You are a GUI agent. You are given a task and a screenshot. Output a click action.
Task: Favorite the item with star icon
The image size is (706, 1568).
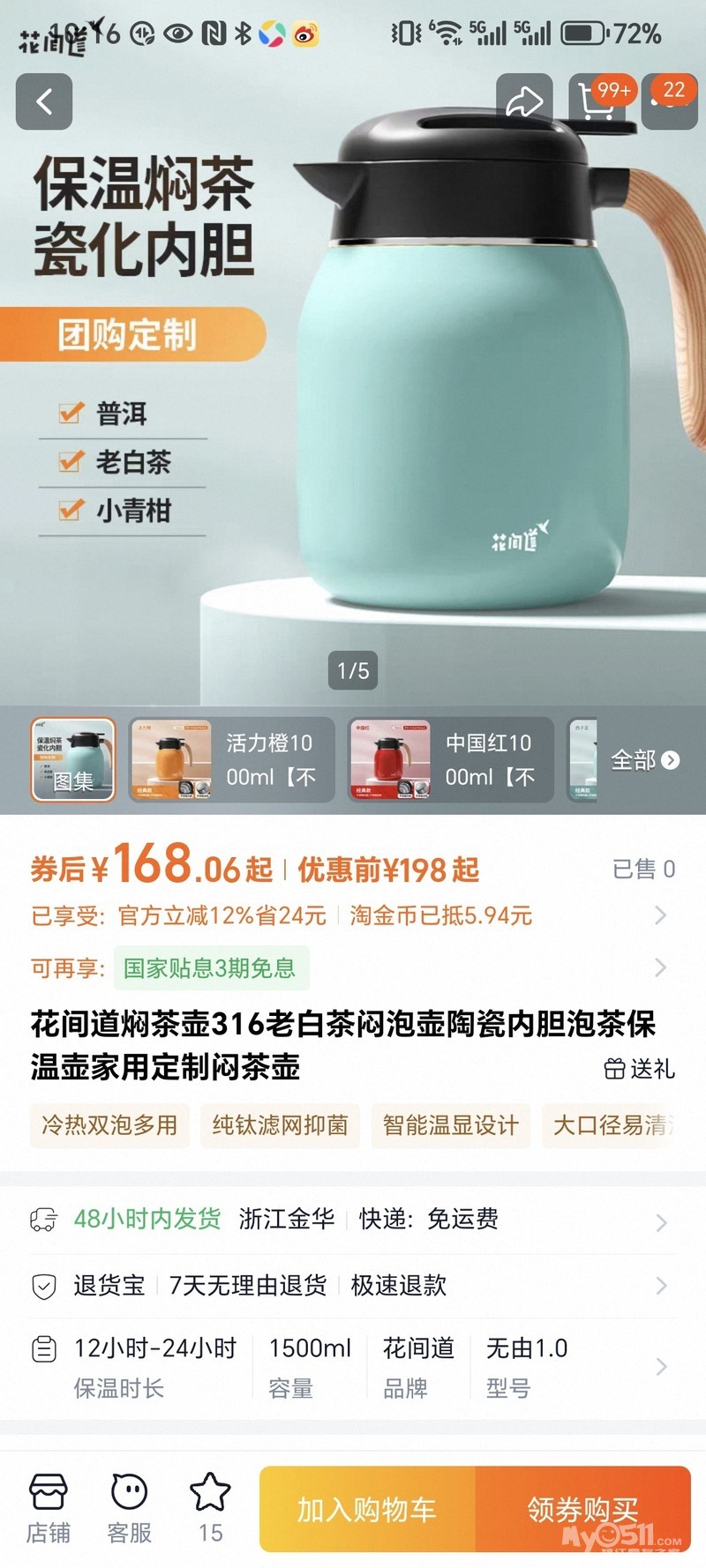coord(210,1508)
